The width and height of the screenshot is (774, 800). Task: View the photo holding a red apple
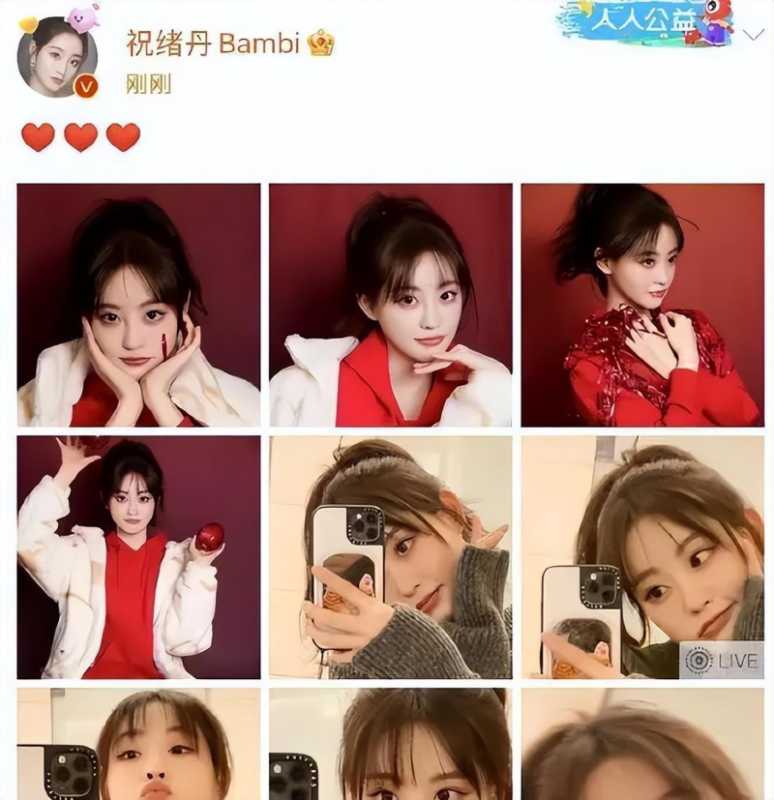(x=138, y=557)
